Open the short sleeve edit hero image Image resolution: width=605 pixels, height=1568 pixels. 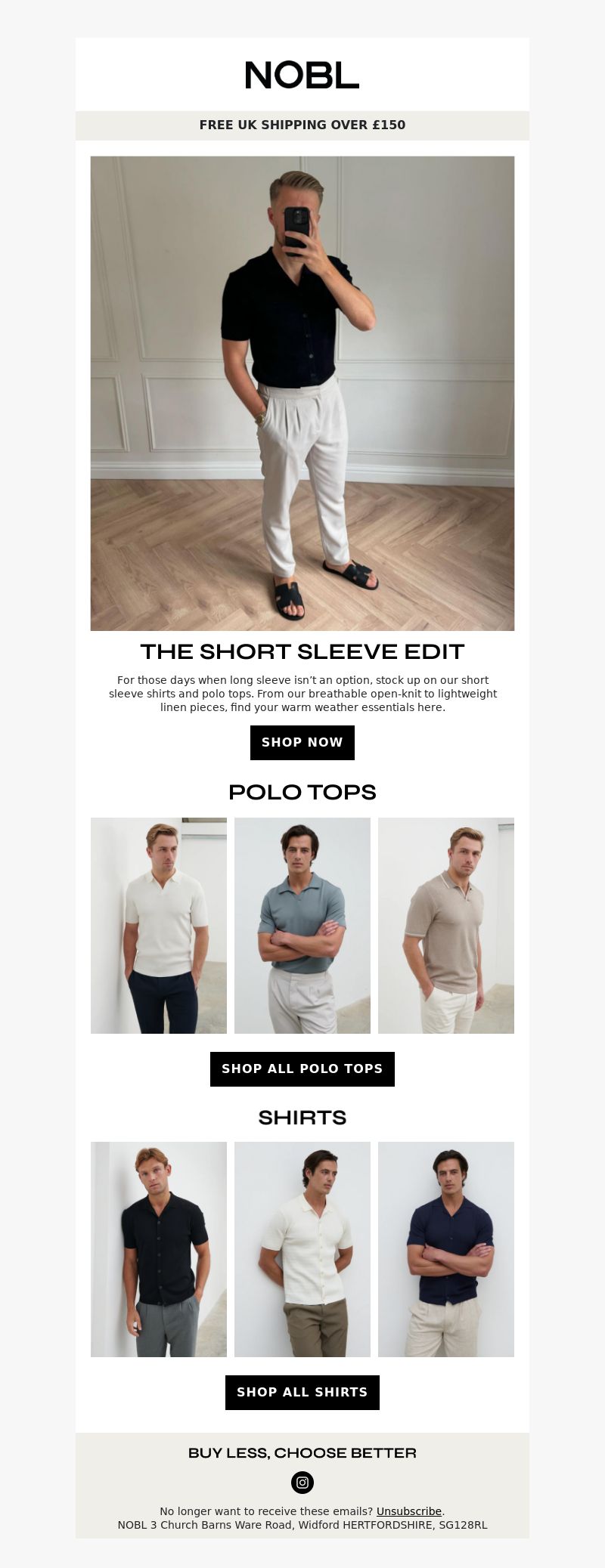[302, 393]
